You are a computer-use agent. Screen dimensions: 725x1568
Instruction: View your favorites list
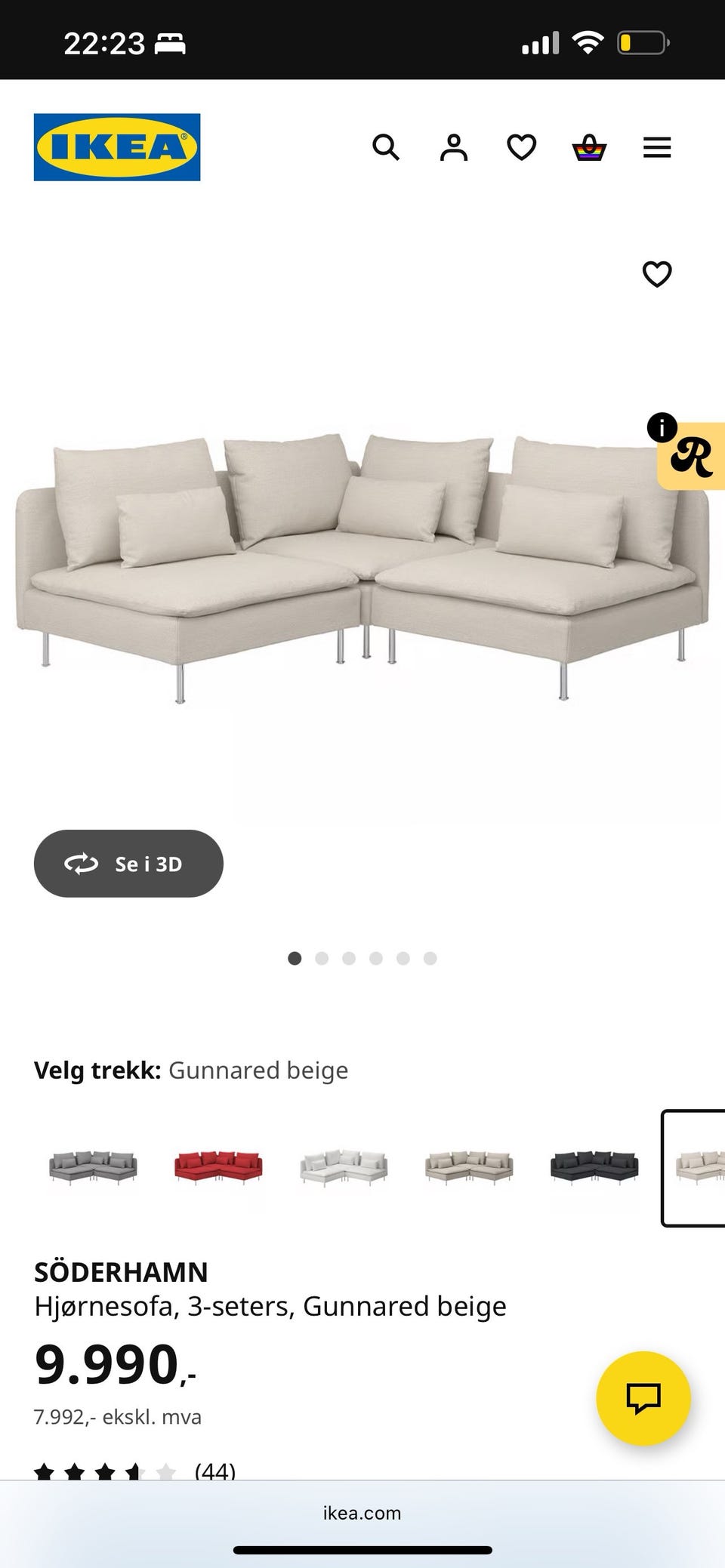[521, 147]
